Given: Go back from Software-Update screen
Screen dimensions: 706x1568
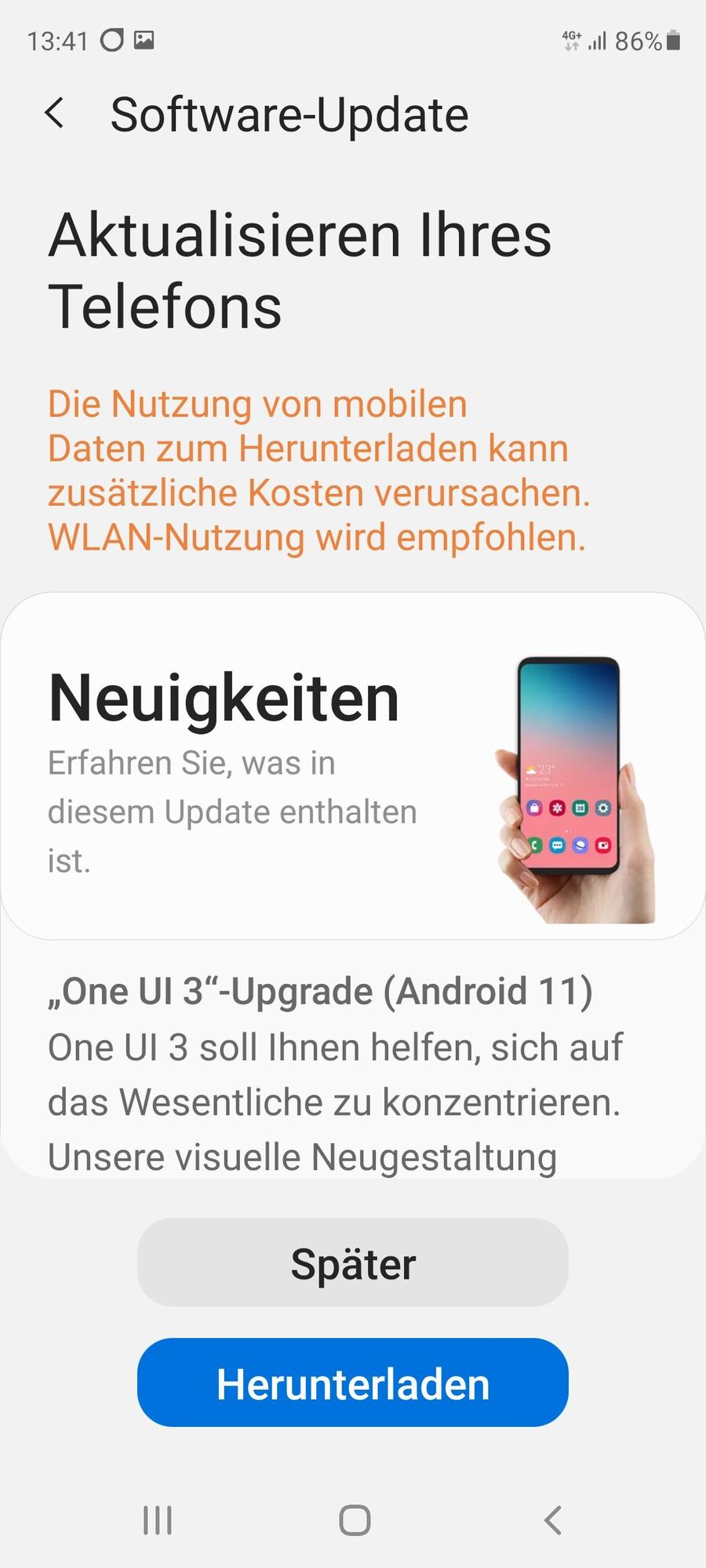Looking at the screenshot, I should (55, 114).
